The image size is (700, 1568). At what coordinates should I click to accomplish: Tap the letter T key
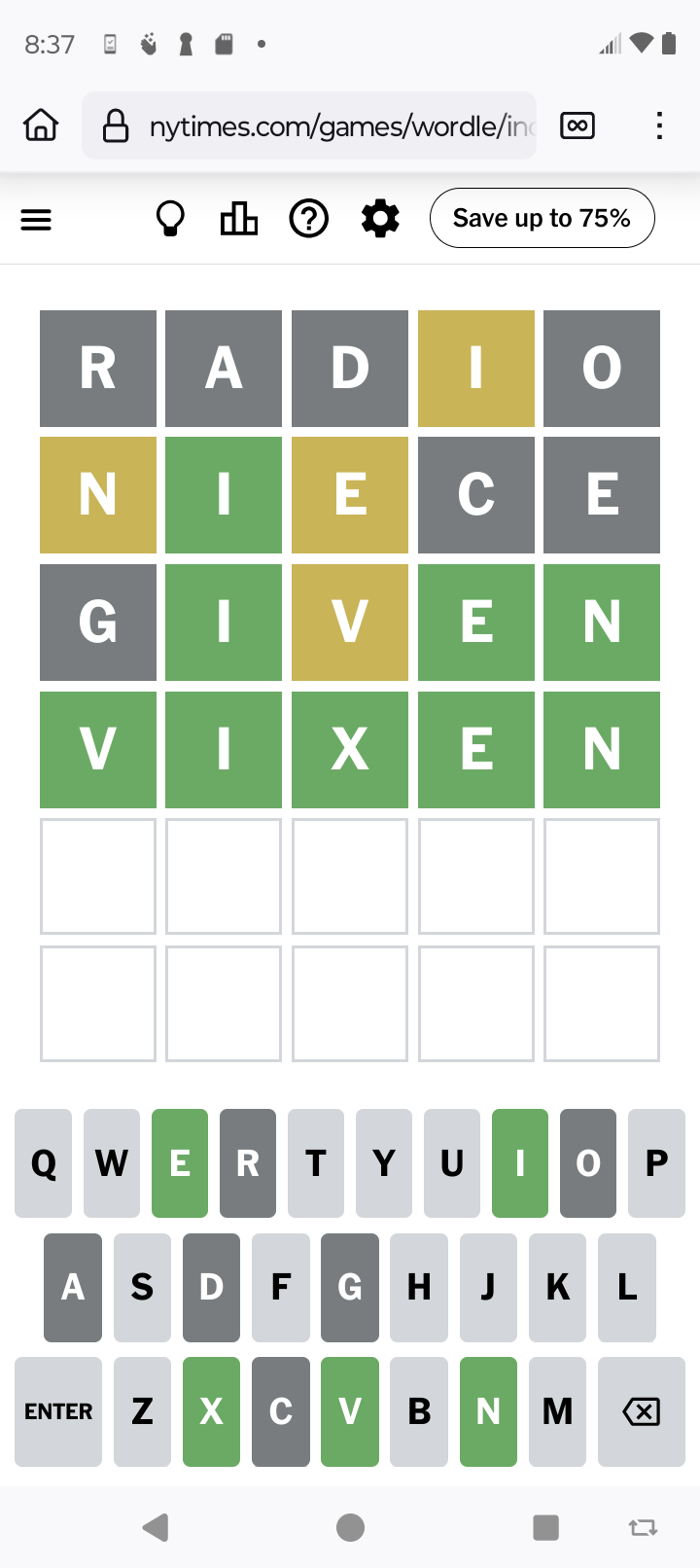(x=316, y=1163)
